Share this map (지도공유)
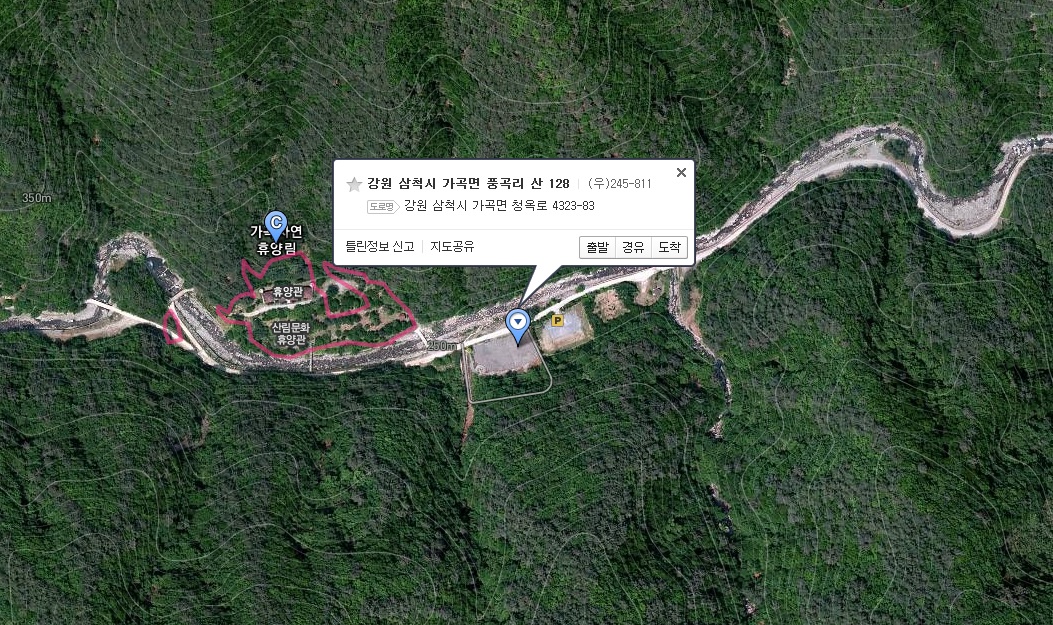Screen dimensions: 1053x625 pos(452,247)
